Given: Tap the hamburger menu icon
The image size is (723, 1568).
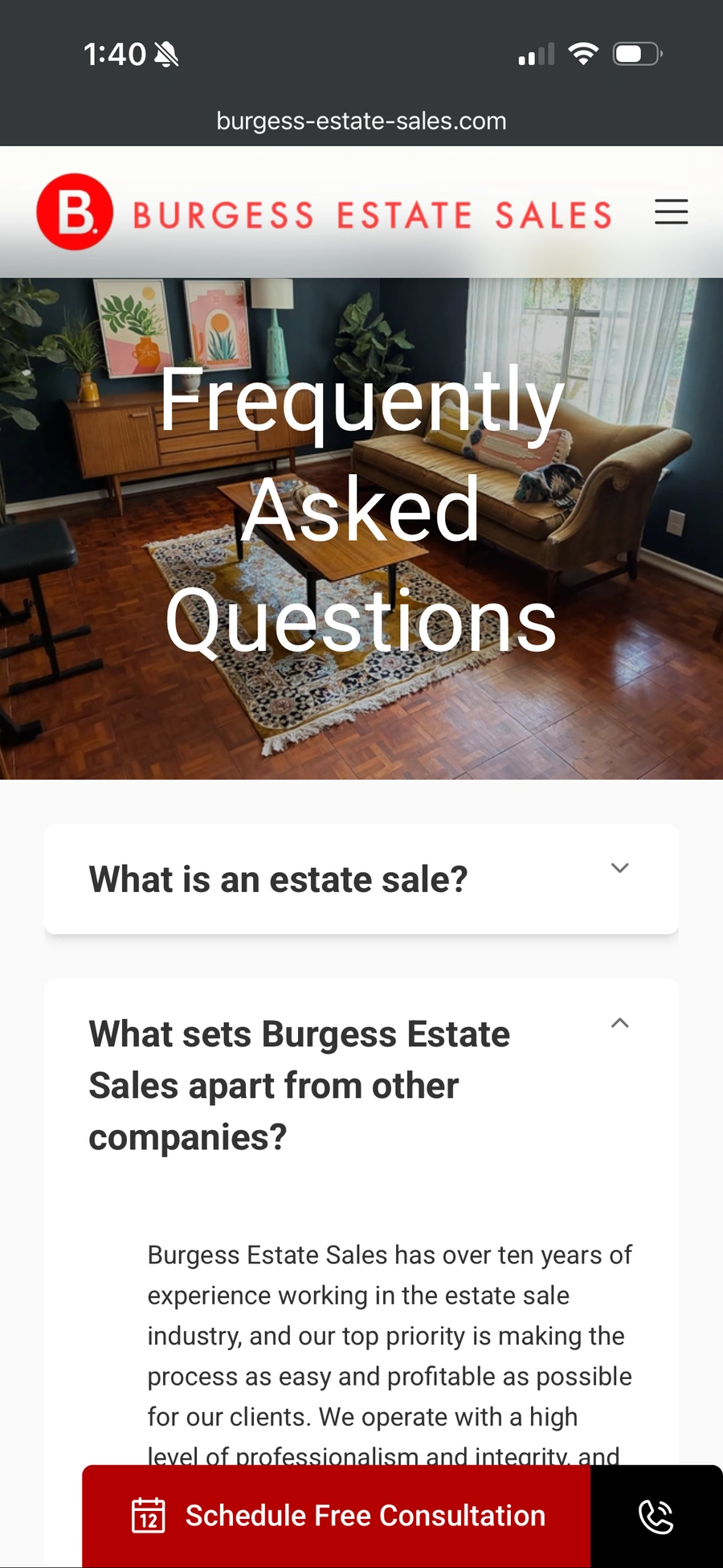Looking at the screenshot, I should pos(672,212).
